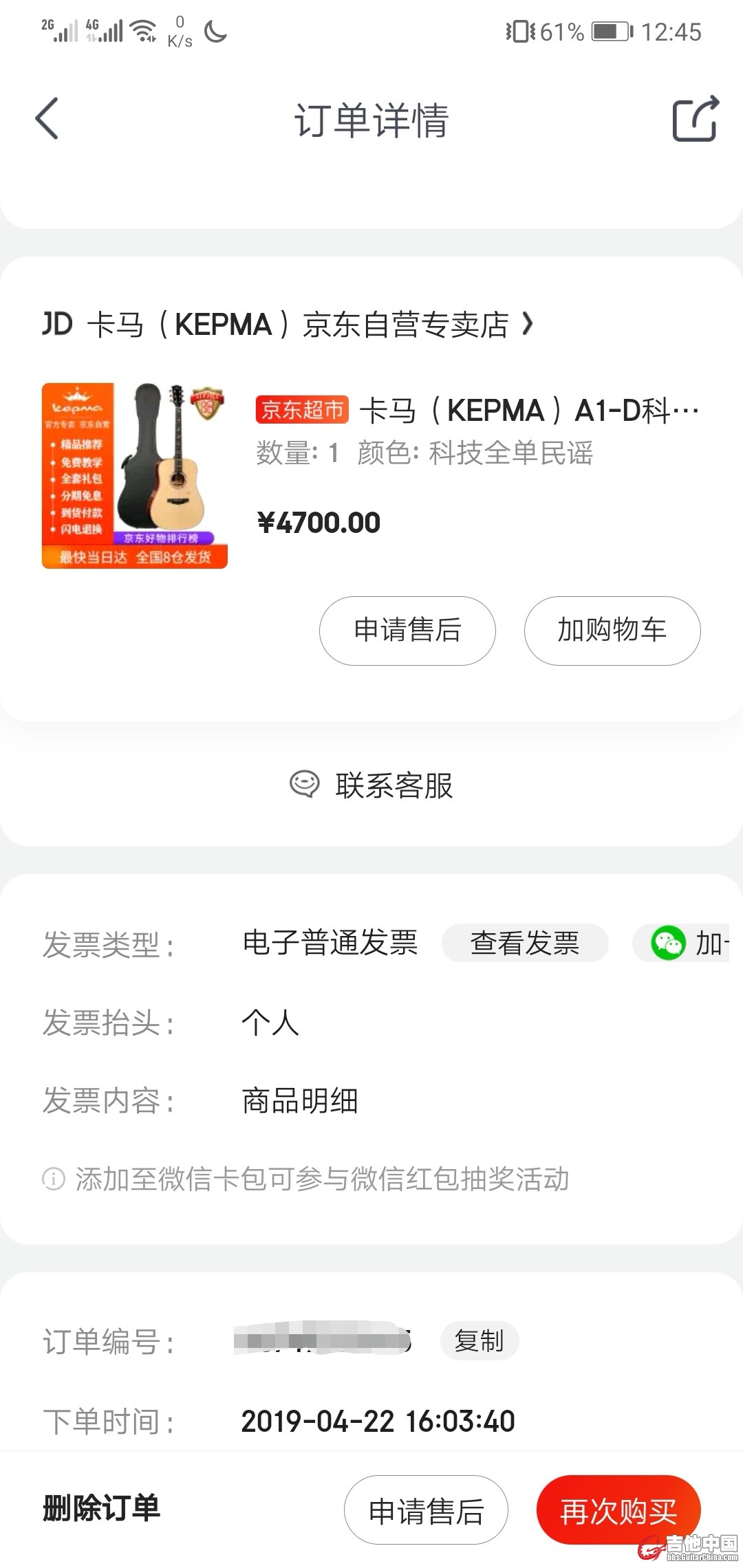The image size is (743, 1568).
Task: Tap 申请售后 under the guitar product
Action: click(407, 631)
